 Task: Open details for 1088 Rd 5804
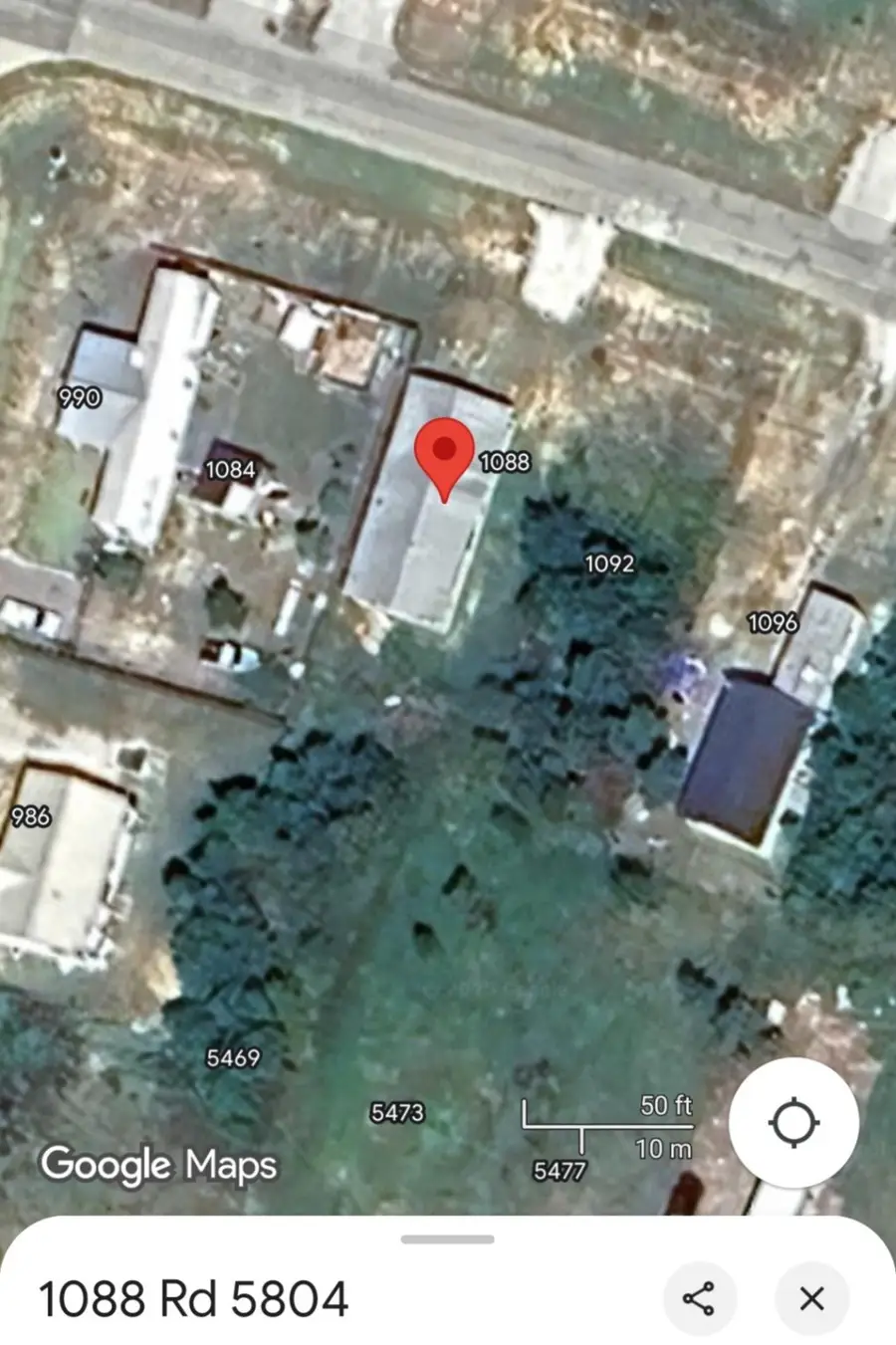(194, 1299)
